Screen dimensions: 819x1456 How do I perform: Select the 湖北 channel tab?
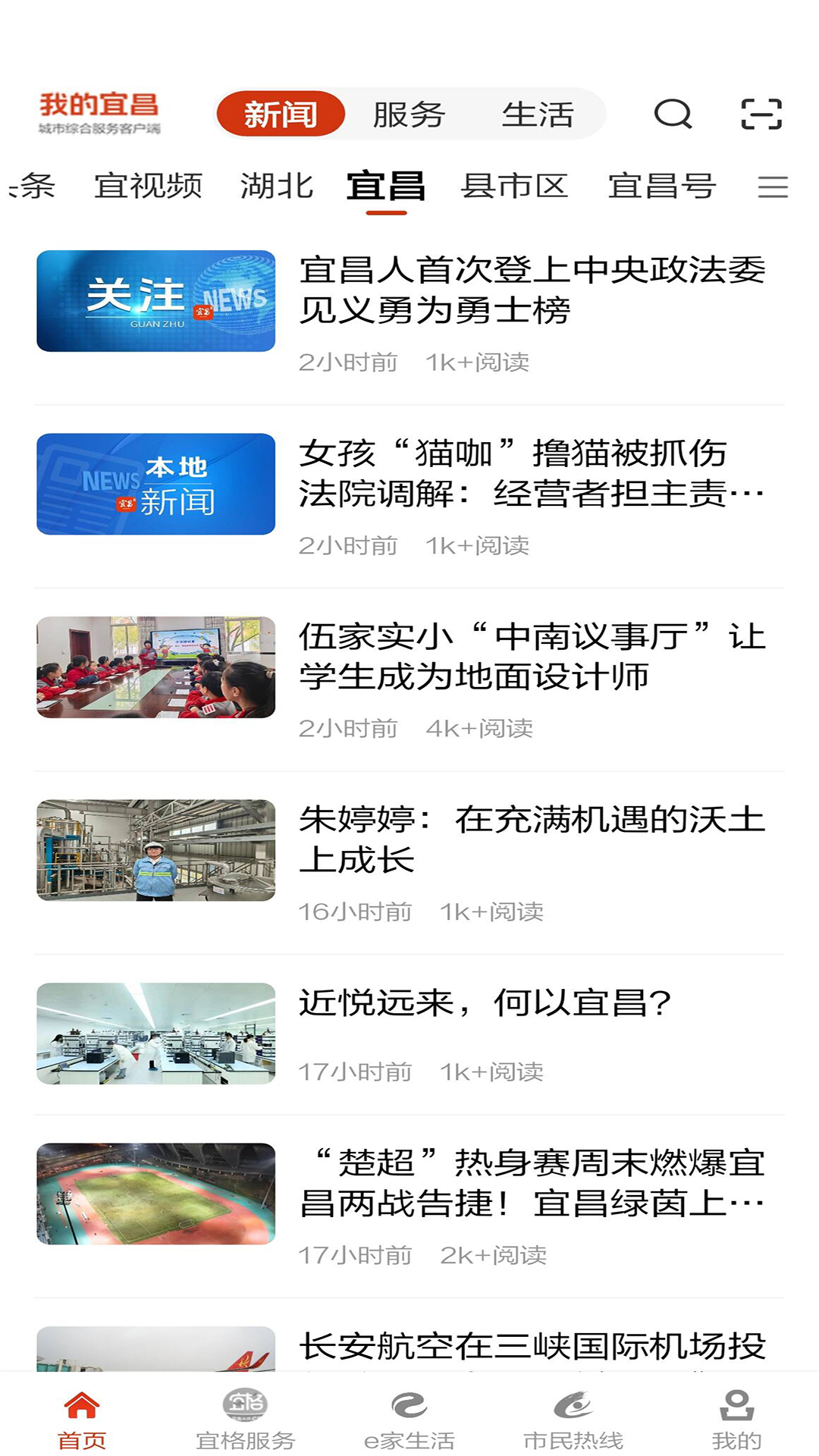277,186
